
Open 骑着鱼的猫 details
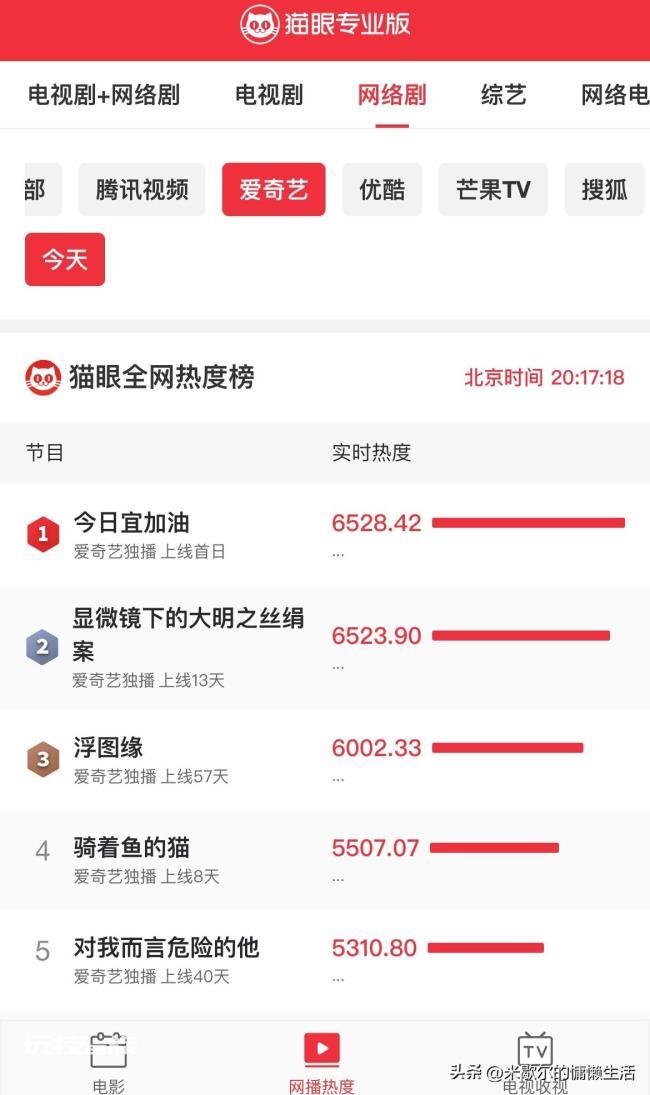[x=325, y=860]
